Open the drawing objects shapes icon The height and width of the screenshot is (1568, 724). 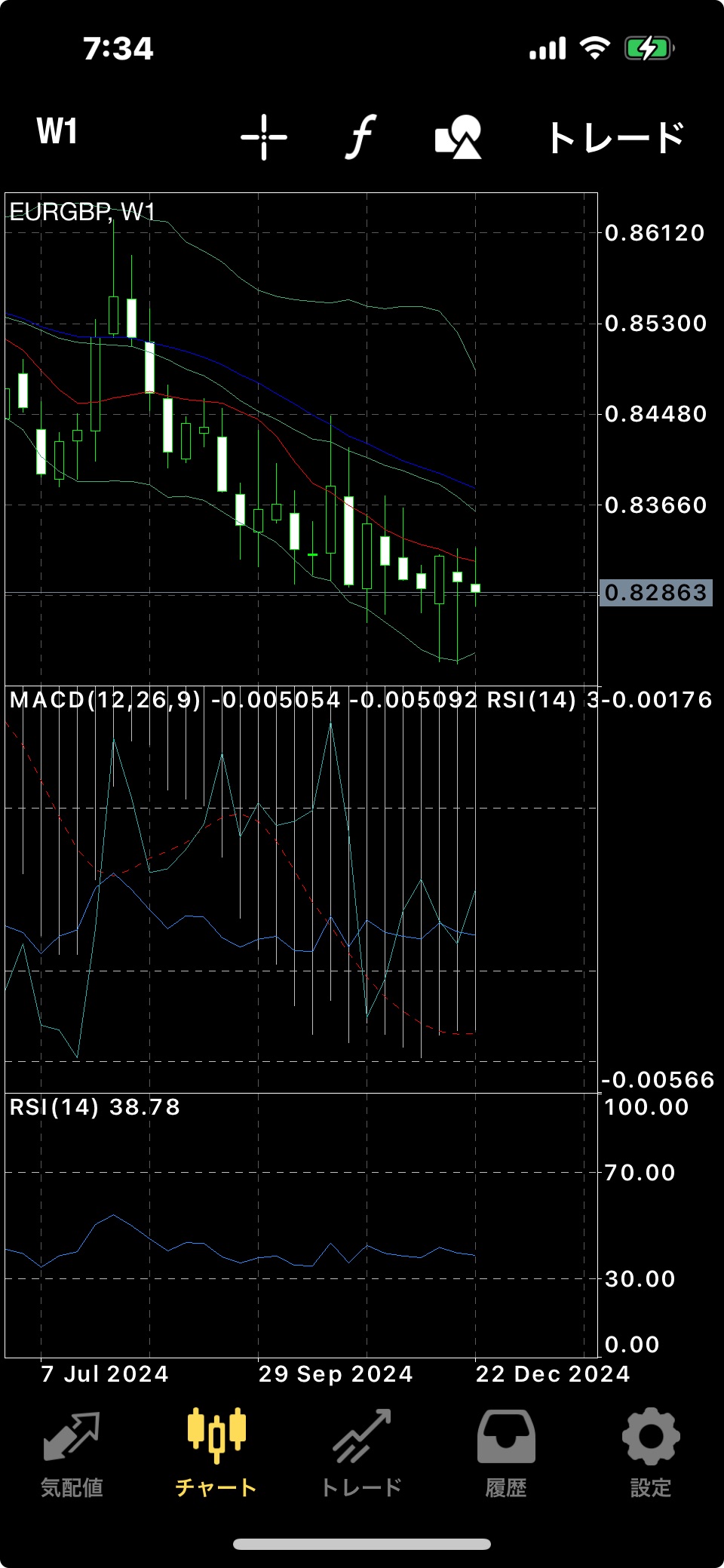tap(458, 137)
